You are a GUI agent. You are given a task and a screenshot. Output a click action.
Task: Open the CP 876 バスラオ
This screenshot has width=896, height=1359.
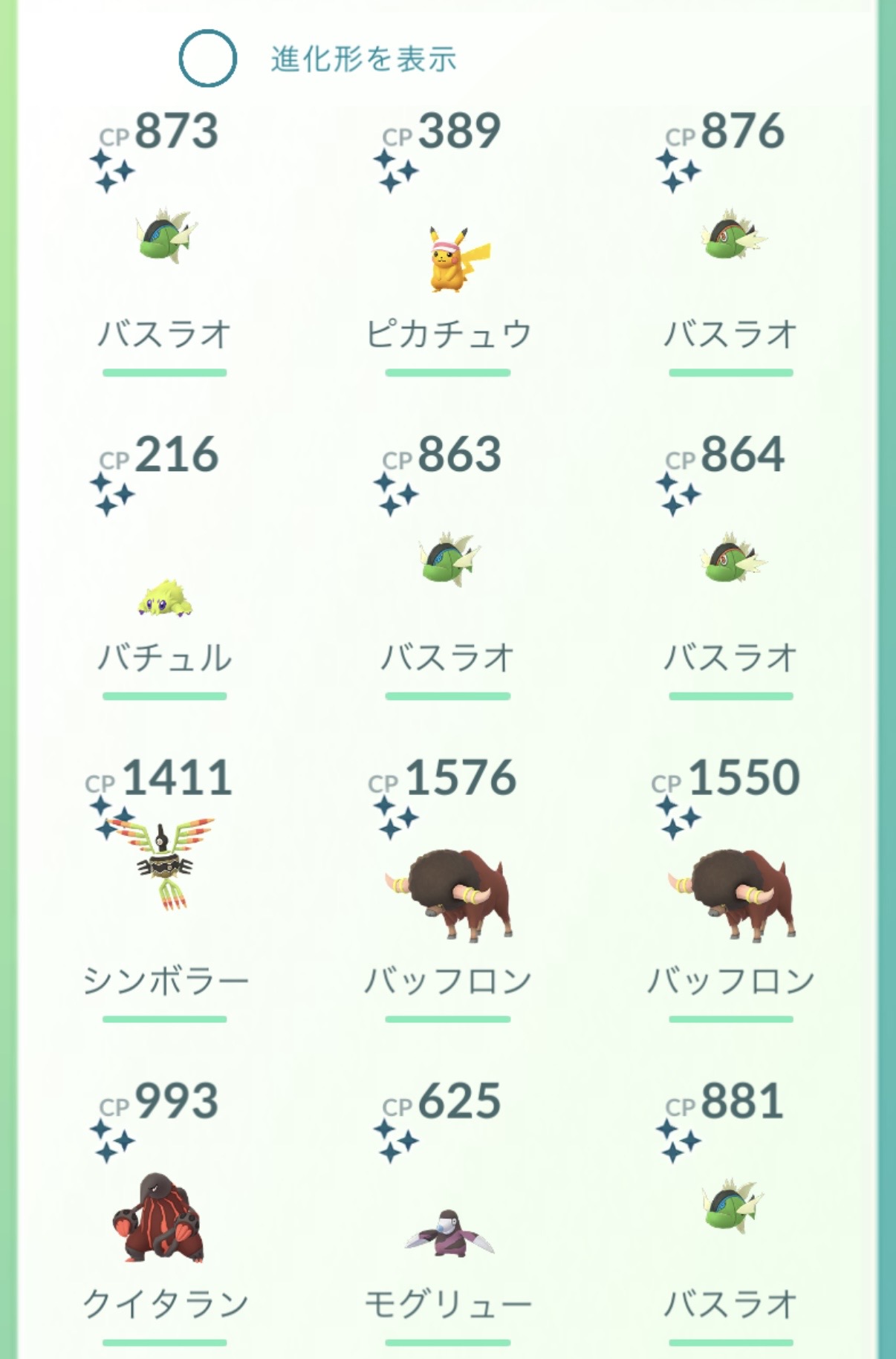pos(732,238)
